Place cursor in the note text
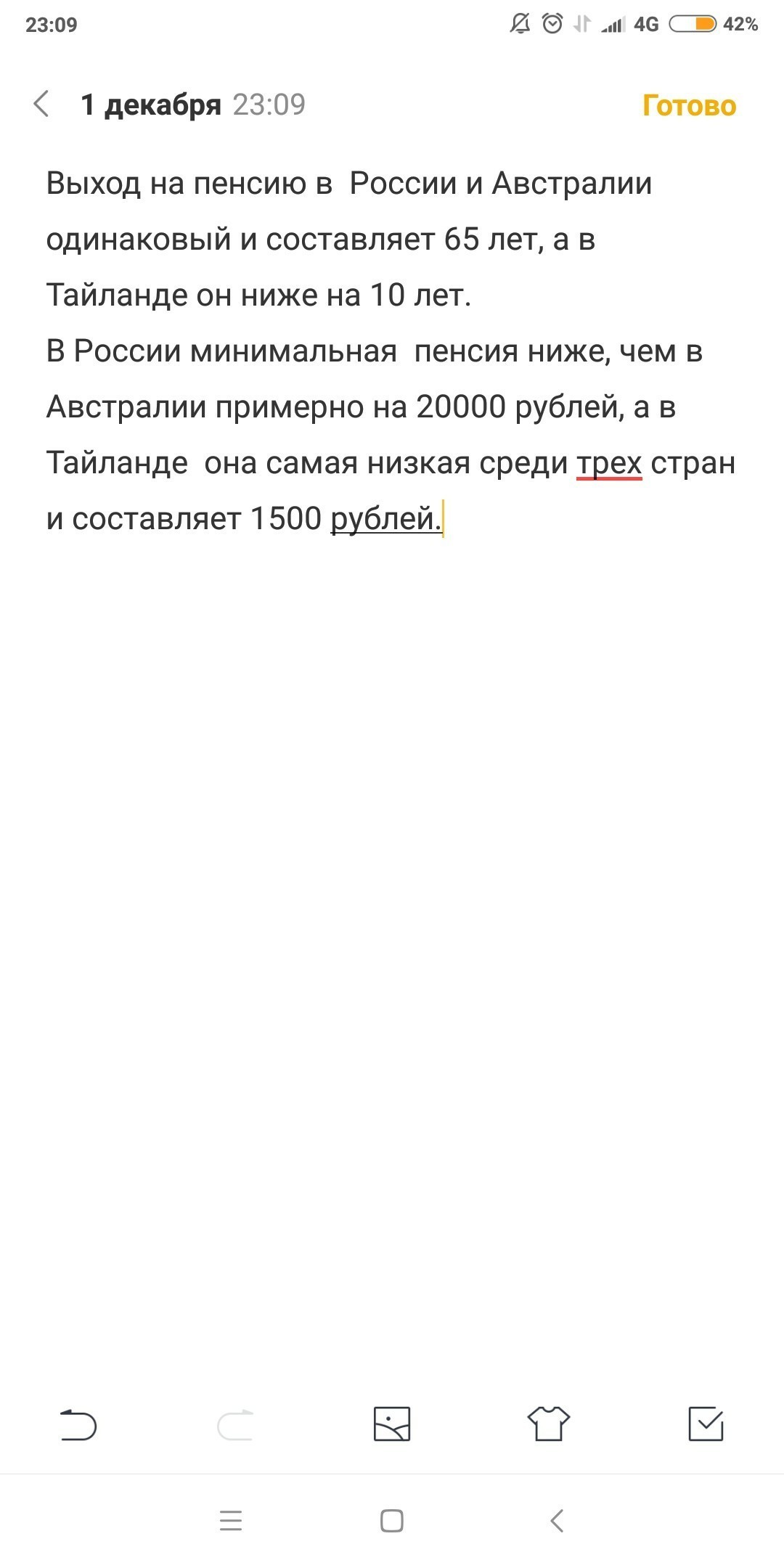 pos(391,351)
